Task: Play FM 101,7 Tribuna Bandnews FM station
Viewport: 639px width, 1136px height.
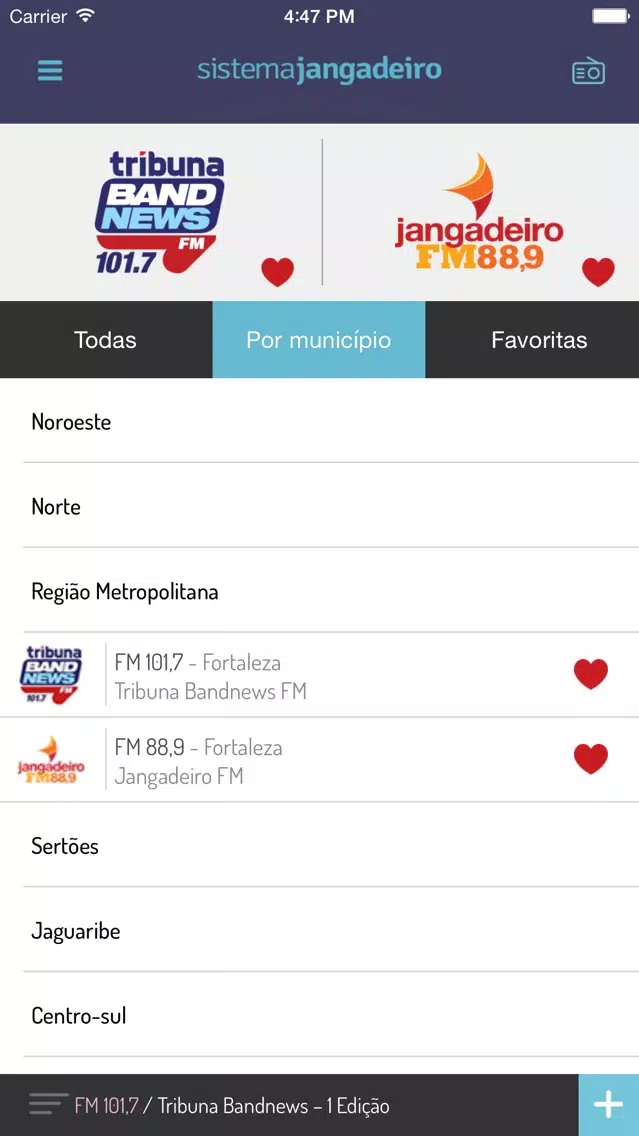Action: coord(320,675)
